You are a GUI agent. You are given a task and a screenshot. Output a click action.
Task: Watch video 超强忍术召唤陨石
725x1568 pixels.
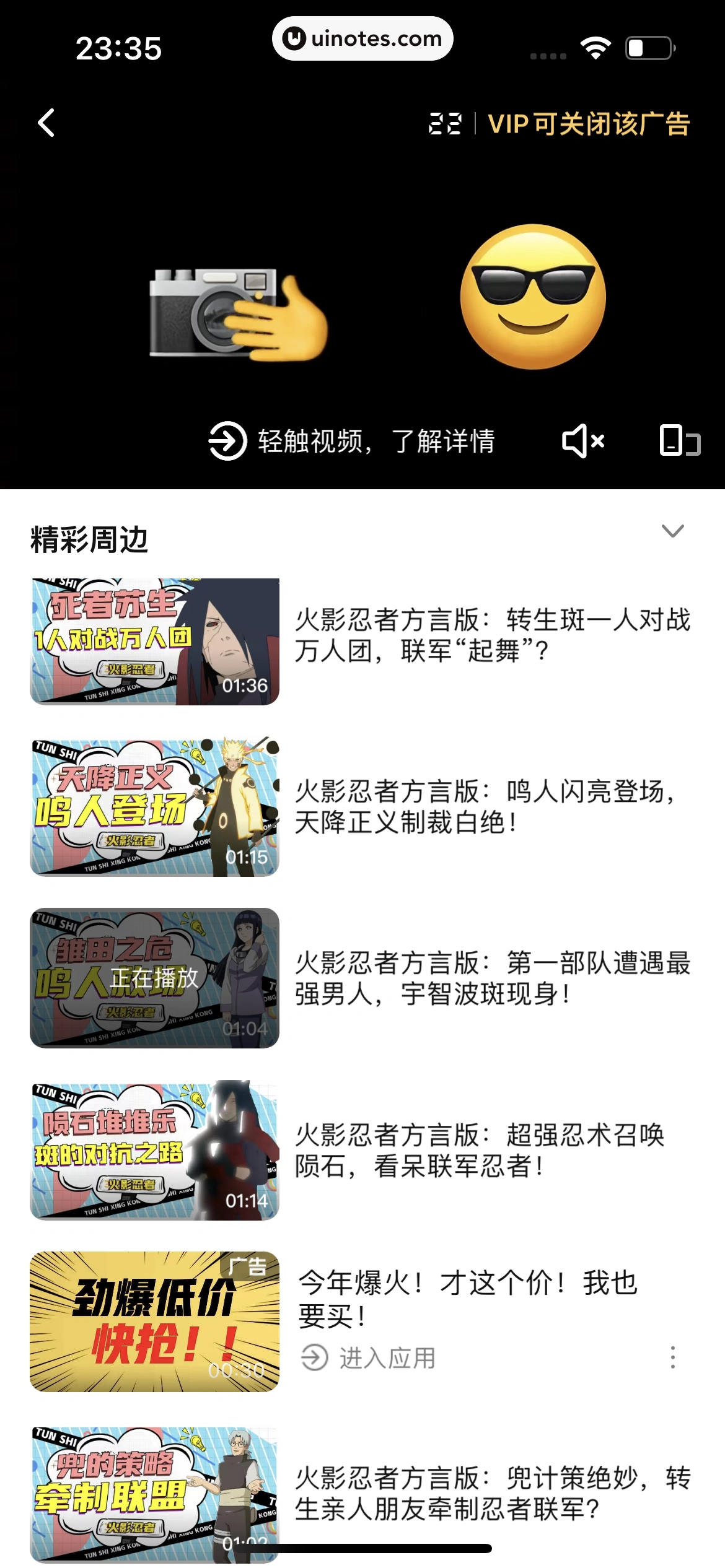pos(480,1150)
